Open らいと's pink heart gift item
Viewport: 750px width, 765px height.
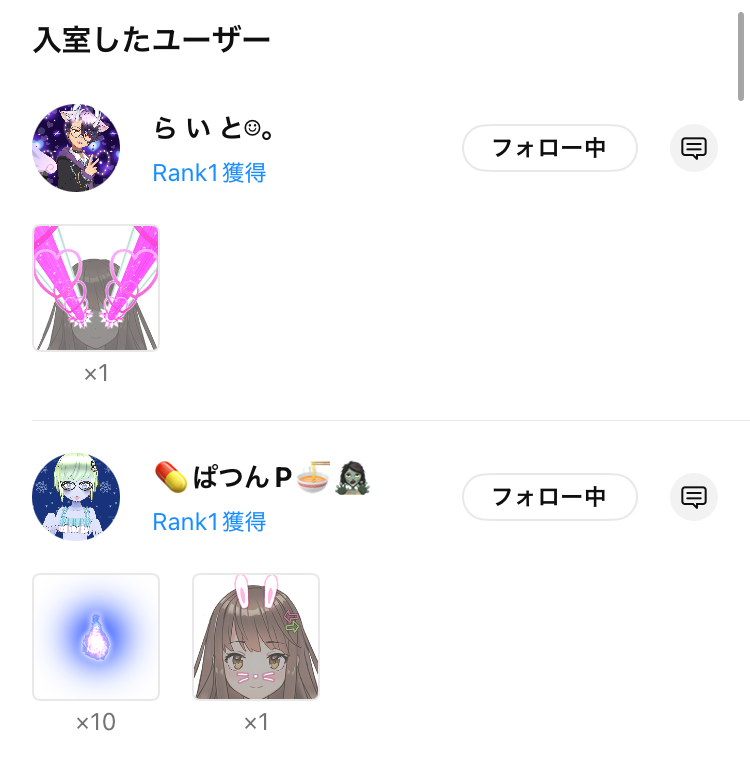pyautogui.click(x=96, y=288)
